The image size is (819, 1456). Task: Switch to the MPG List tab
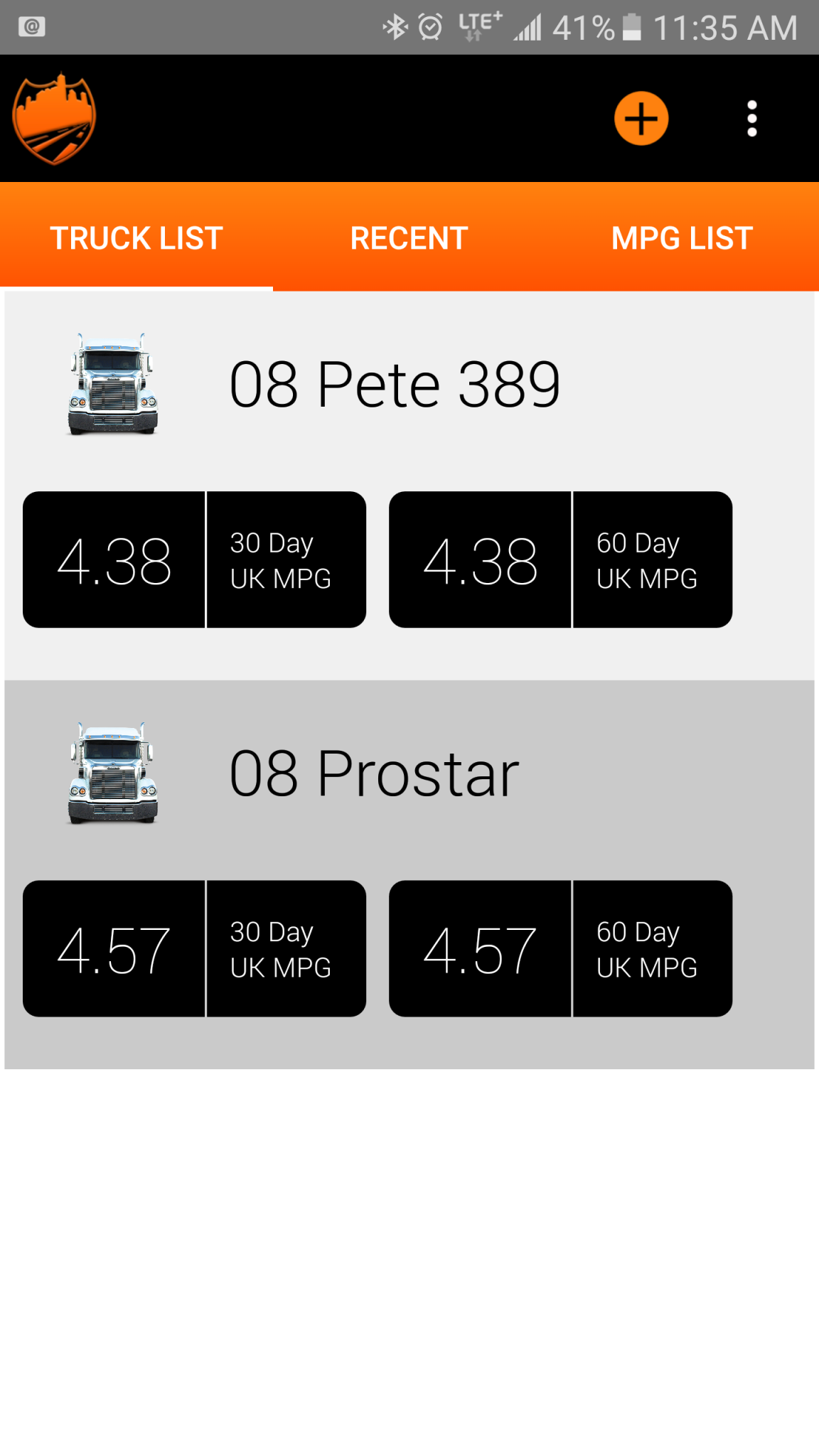coord(682,238)
